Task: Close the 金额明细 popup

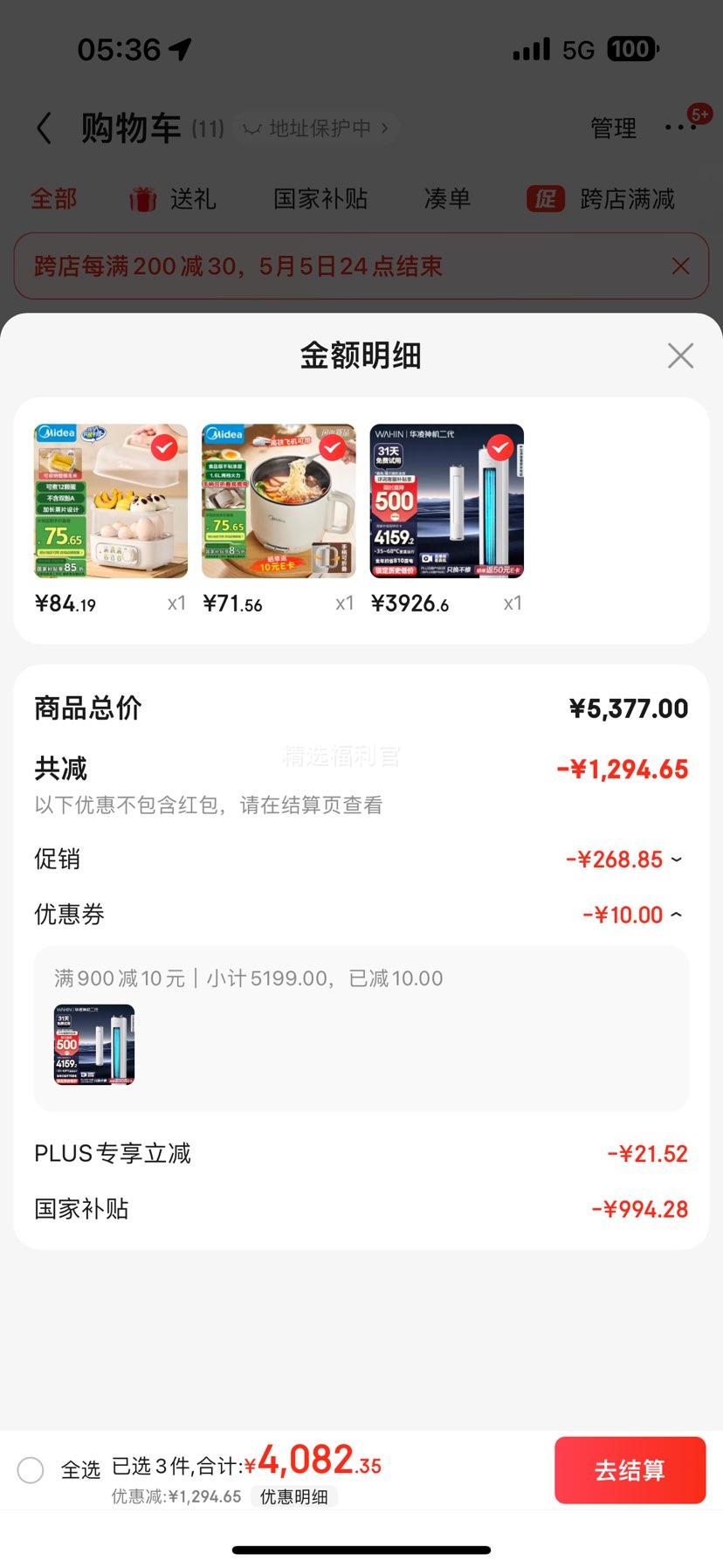Action: point(679,356)
